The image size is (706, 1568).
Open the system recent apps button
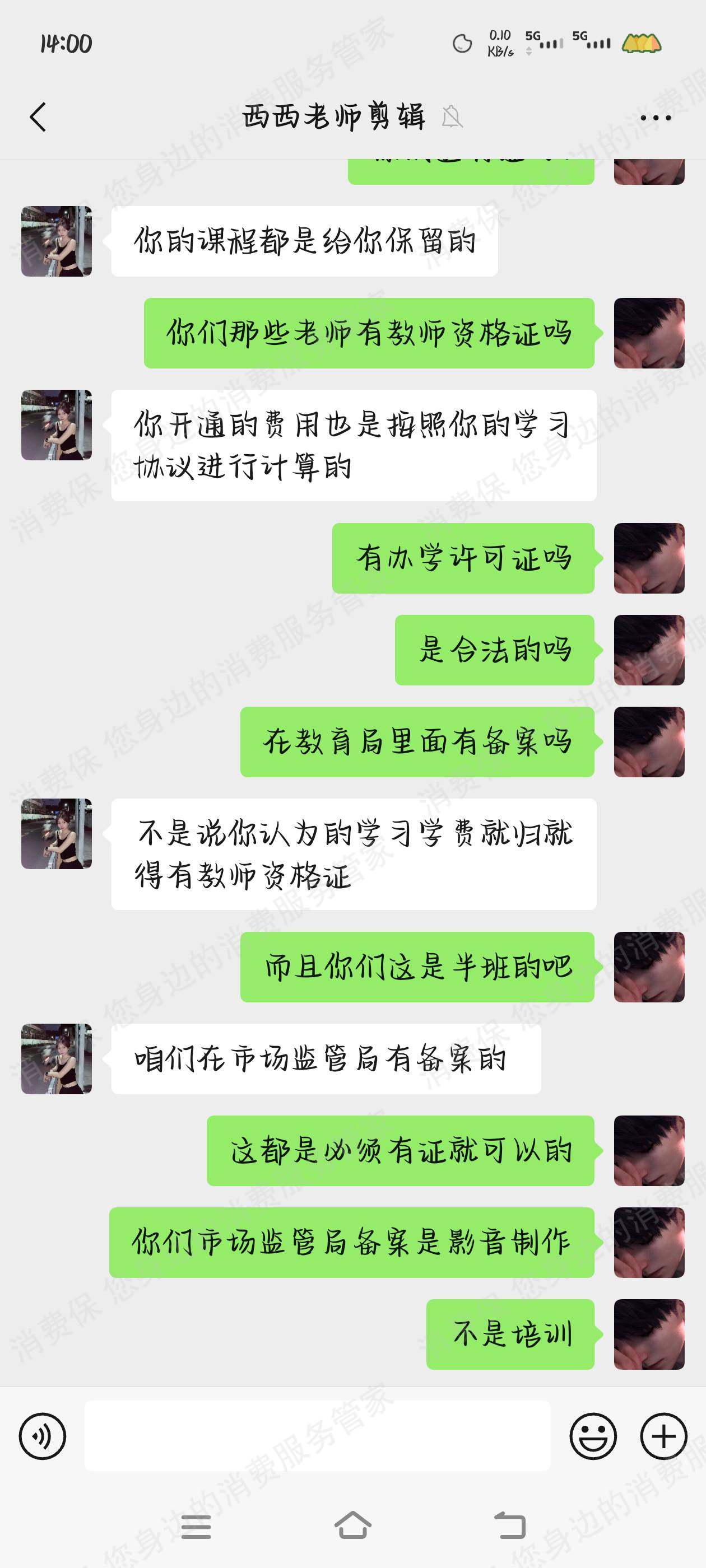196,1527
